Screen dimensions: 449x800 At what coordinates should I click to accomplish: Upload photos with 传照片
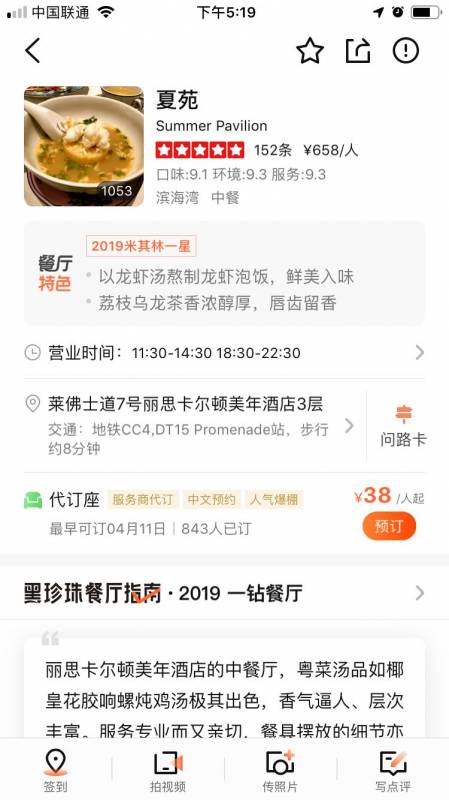(x=280, y=771)
